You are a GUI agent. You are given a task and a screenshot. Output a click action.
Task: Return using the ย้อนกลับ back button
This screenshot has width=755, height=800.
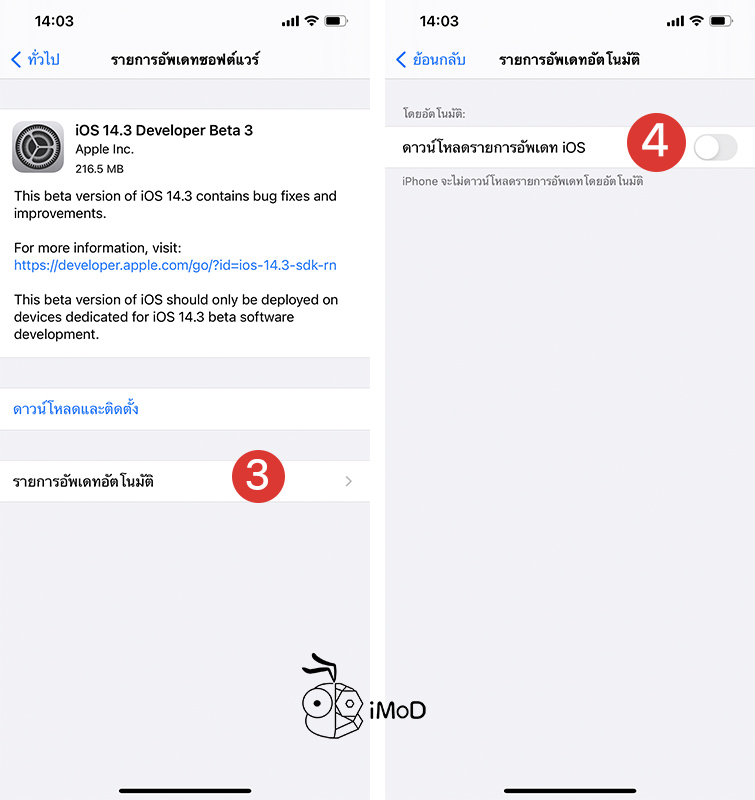pos(431,60)
